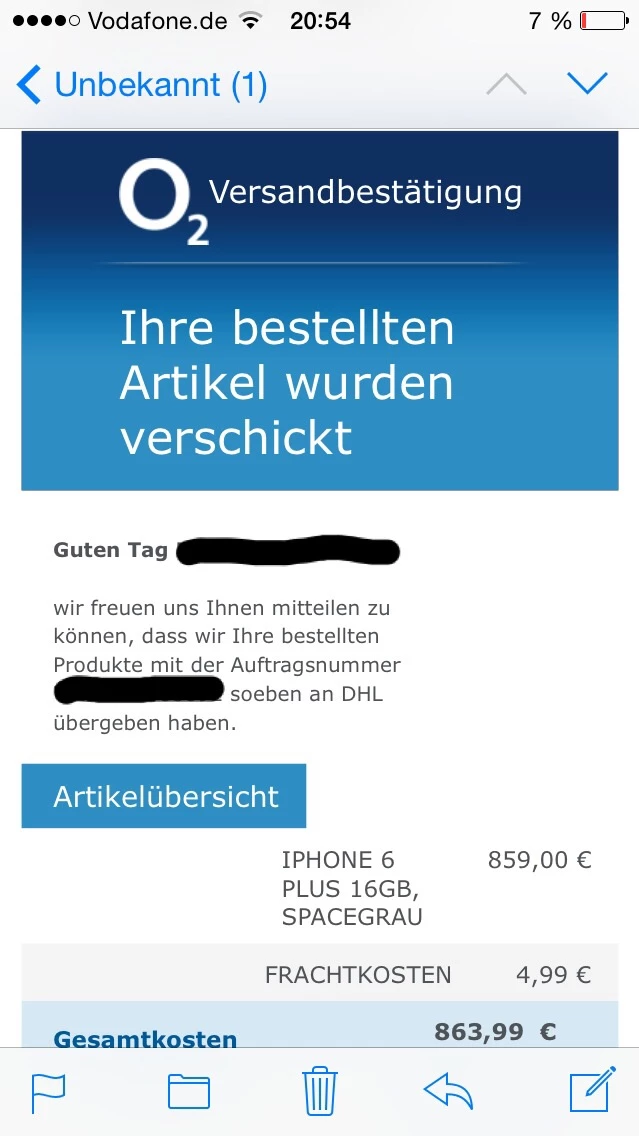The width and height of the screenshot is (639, 1136).
Task: Move the email to a folder
Action: point(188,1091)
